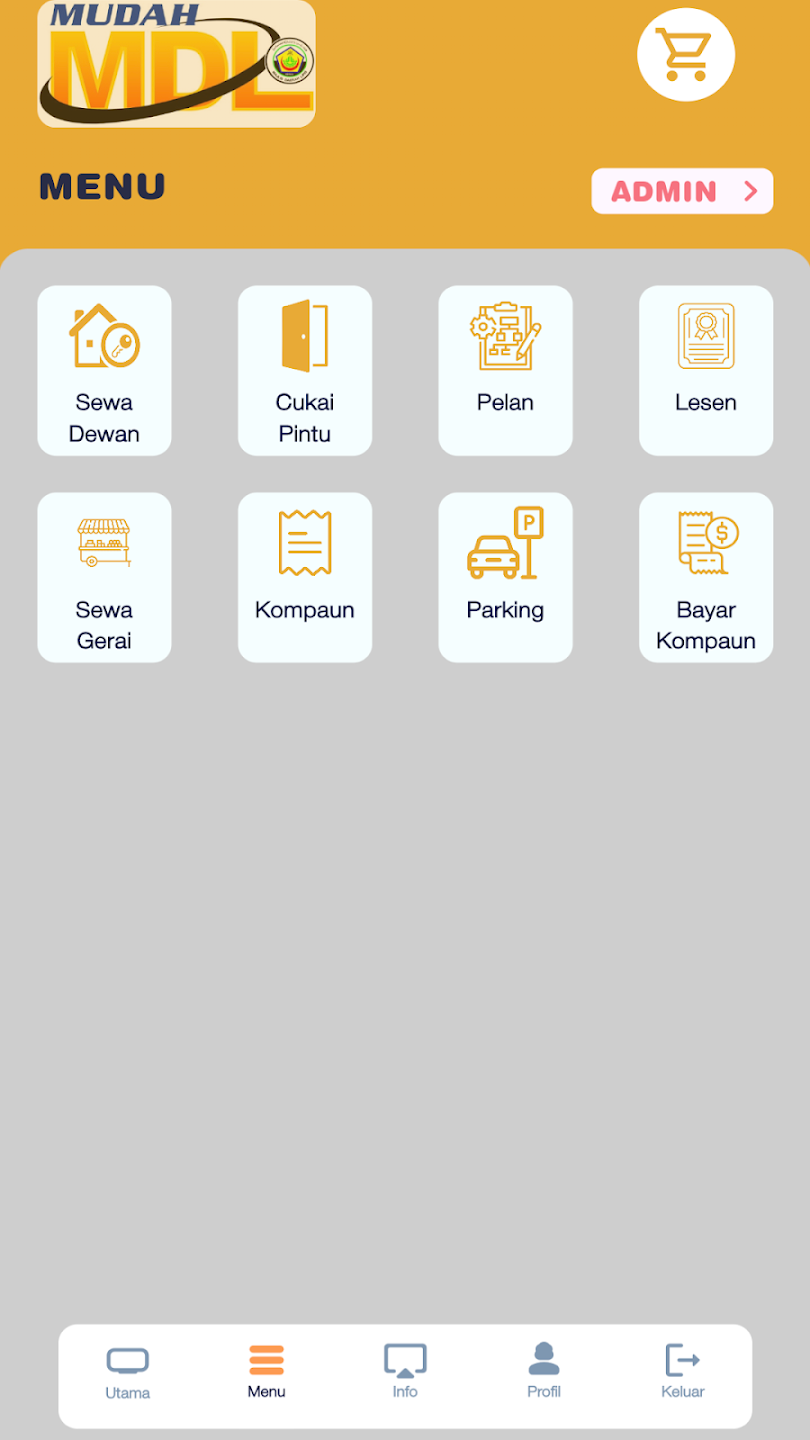Tap the Lesen tile
Screen dimensions: 810x1440
pyautogui.click(x=706, y=370)
